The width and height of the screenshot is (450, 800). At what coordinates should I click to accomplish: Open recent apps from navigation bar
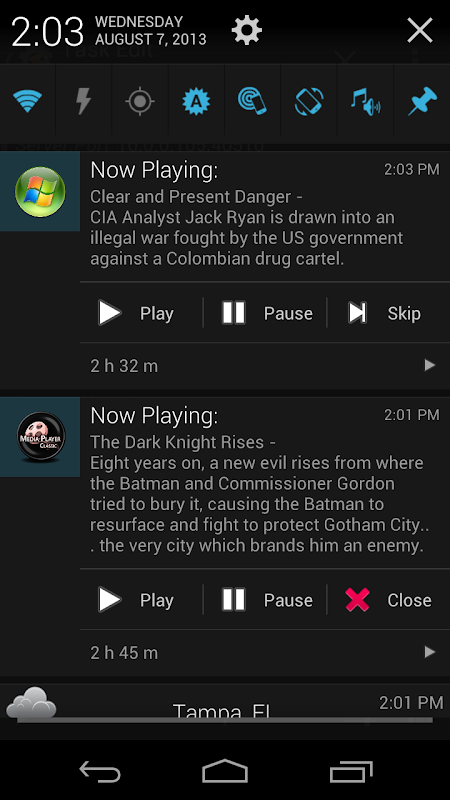coord(351,771)
